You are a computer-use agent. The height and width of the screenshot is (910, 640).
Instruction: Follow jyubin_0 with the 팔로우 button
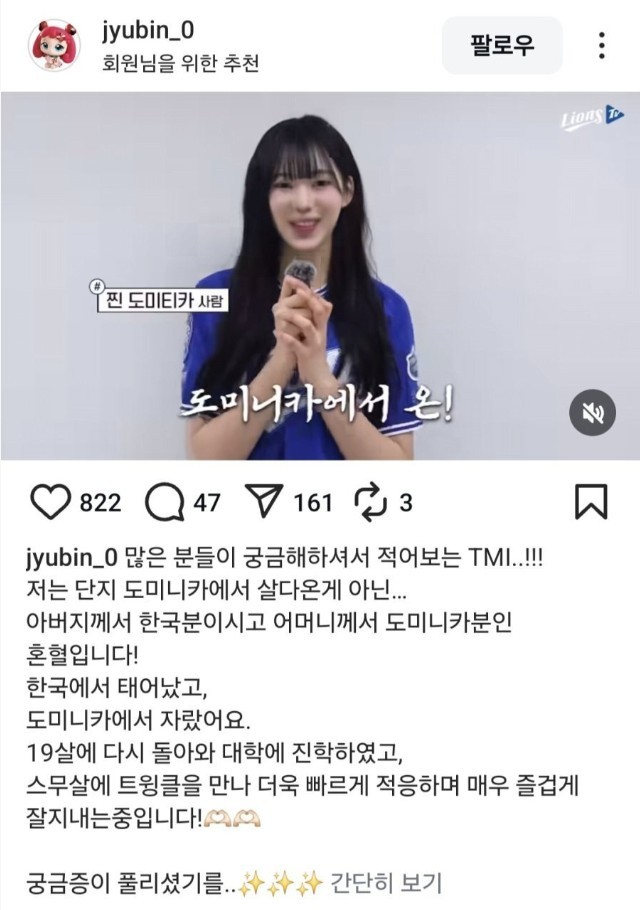coord(502,45)
